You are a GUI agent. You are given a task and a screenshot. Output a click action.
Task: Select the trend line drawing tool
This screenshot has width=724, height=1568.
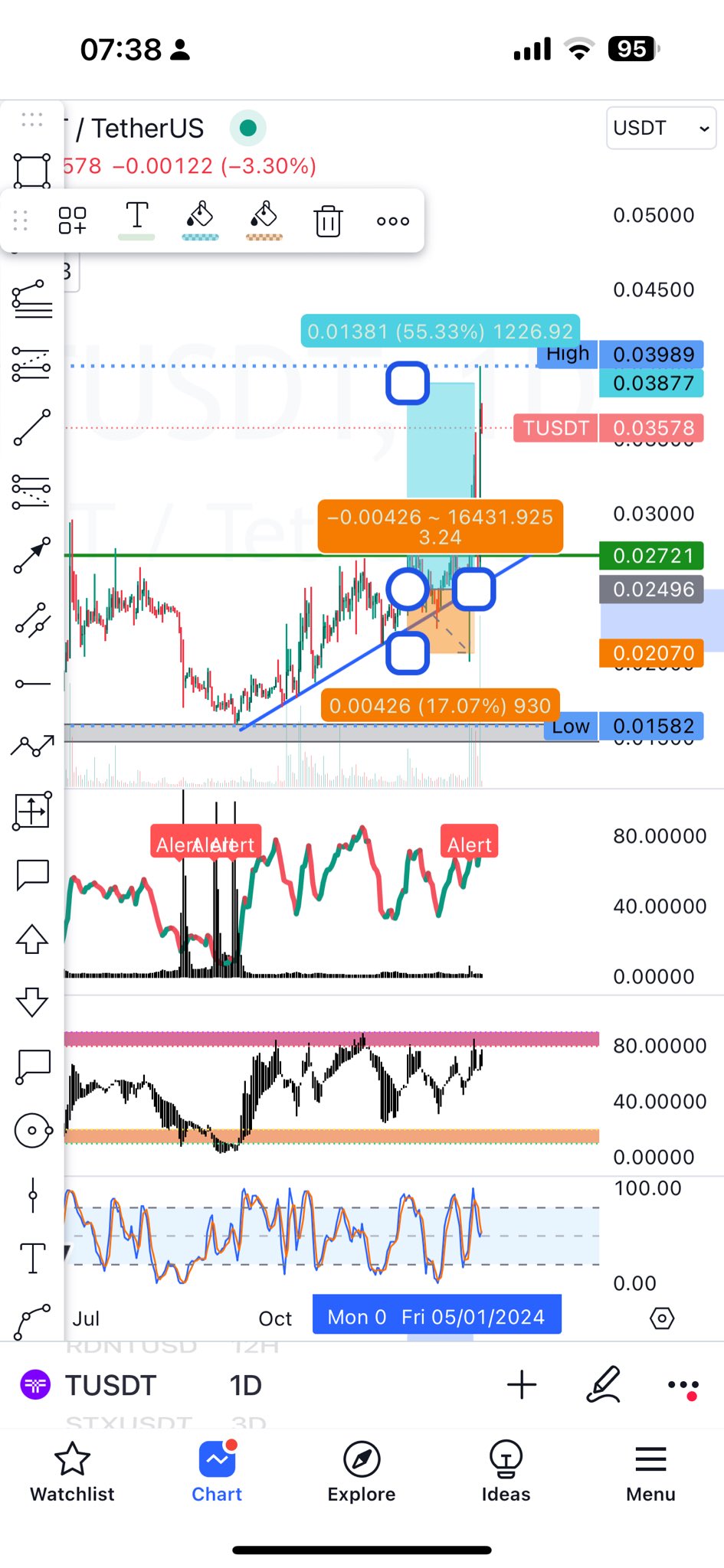tap(32, 427)
